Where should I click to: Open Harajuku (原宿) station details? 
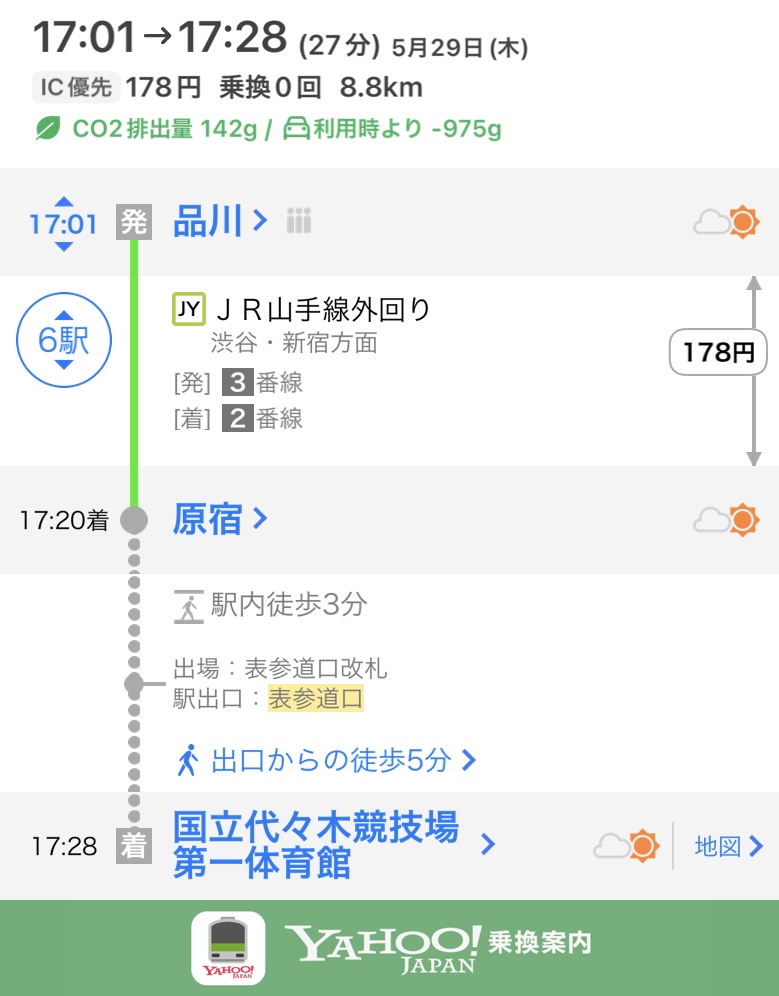(x=220, y=519)
